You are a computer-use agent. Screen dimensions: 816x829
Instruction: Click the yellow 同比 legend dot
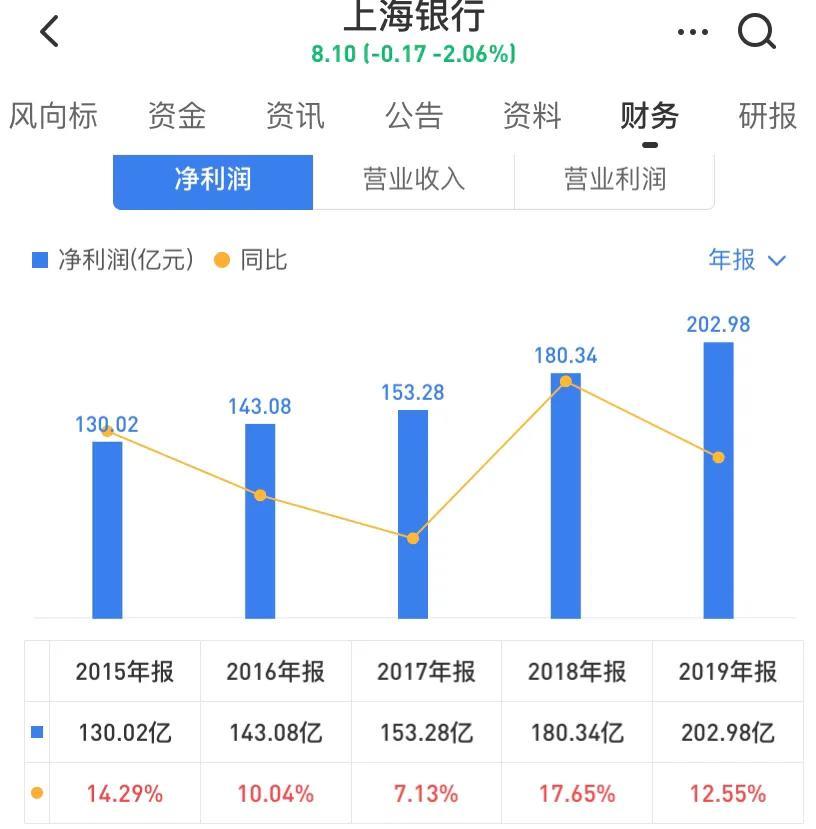click(x=222, y=260)
